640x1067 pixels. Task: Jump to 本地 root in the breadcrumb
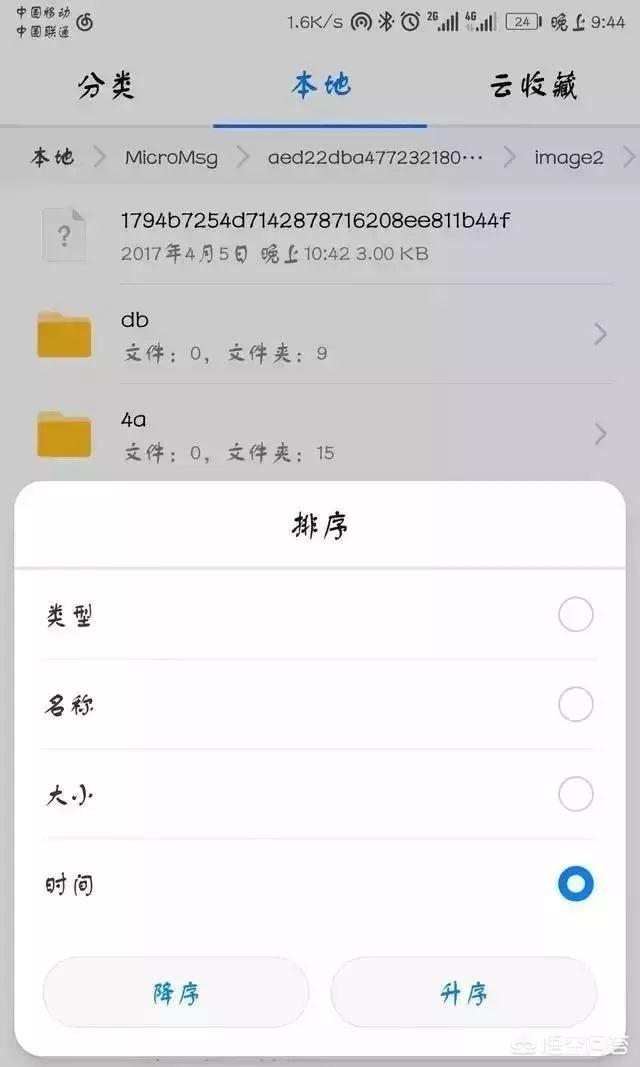(x=52, y=157)
